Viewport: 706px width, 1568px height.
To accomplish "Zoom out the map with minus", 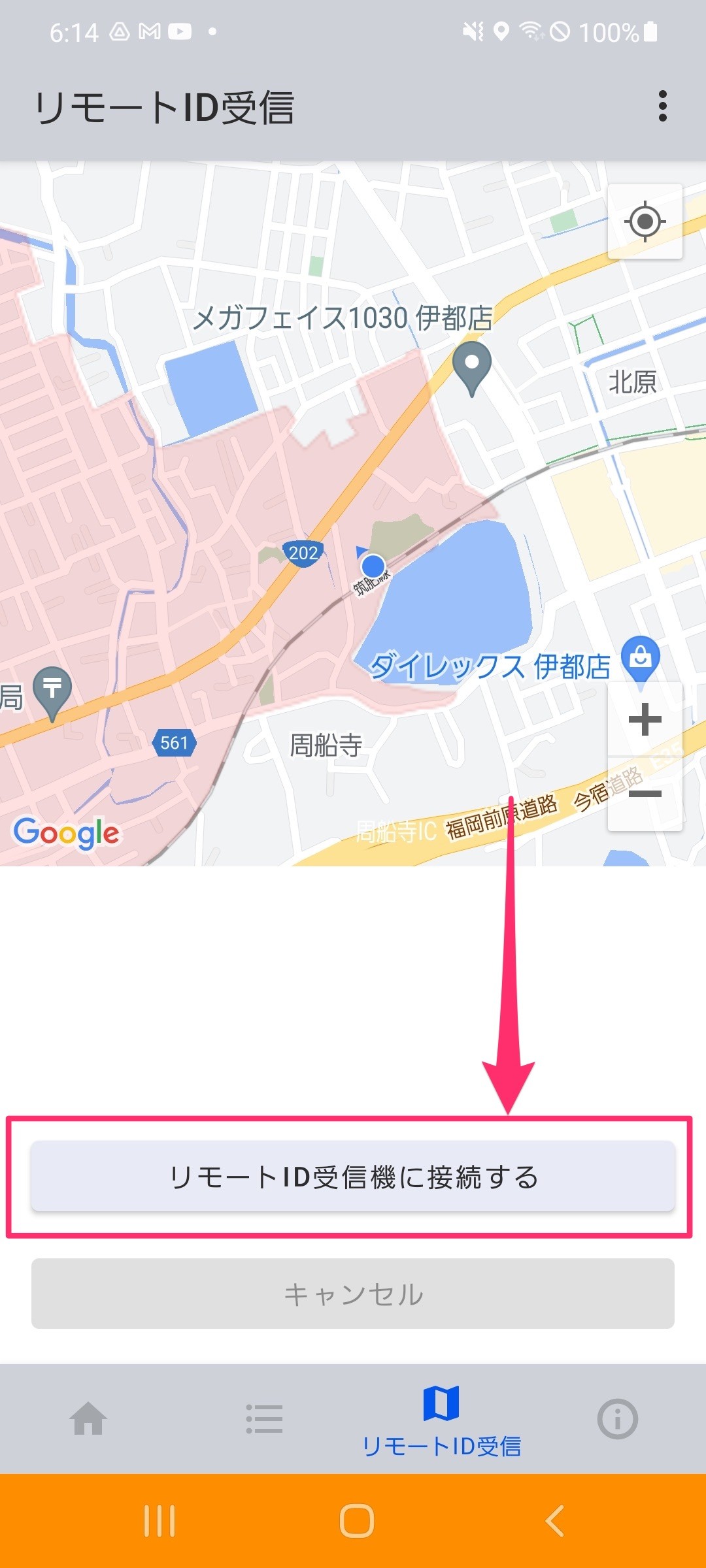I will [645, 794].
